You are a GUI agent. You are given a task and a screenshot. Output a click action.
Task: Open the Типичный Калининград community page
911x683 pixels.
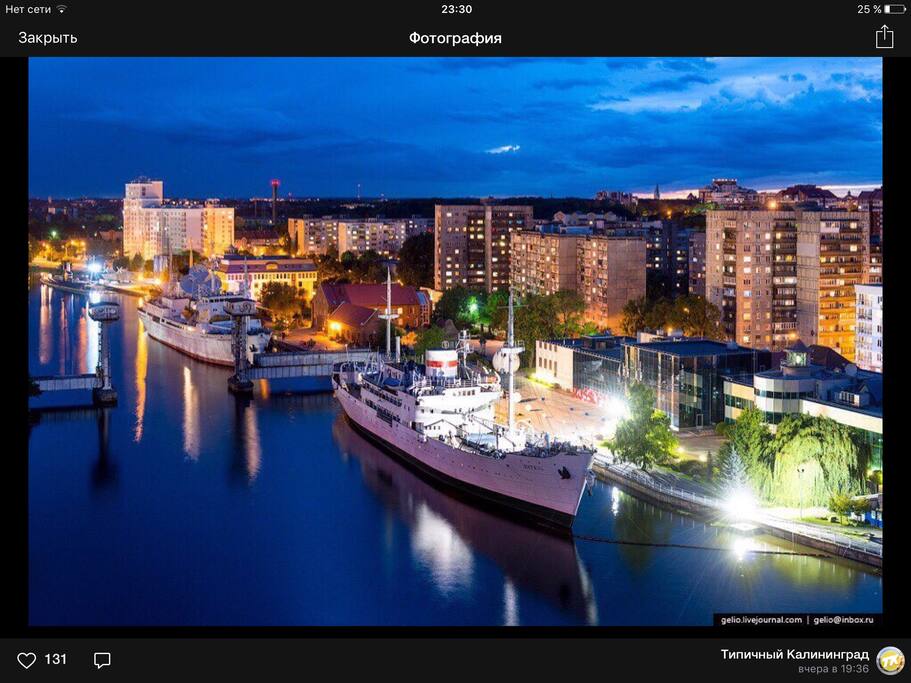pos(794,655)
